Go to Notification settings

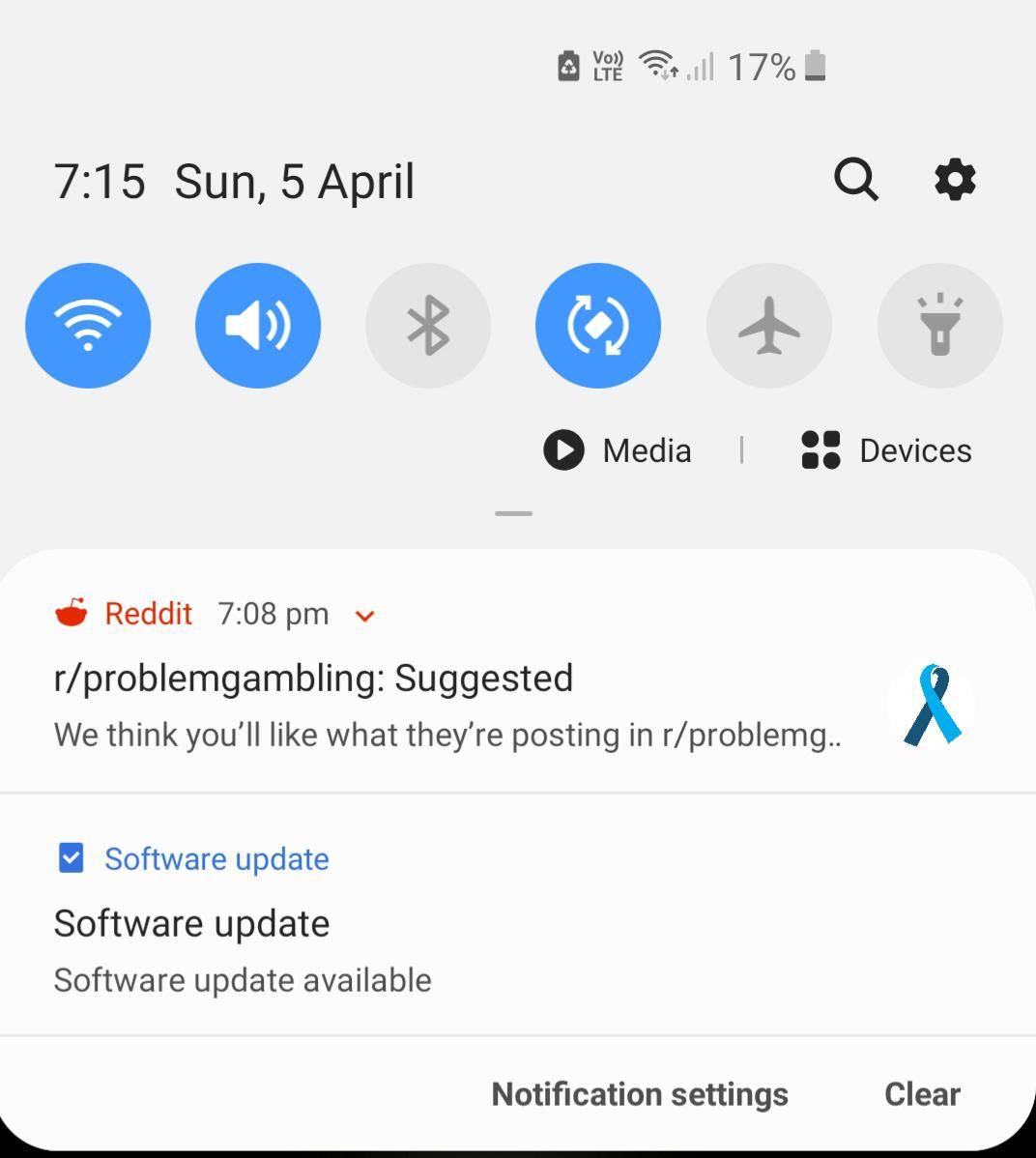pyautogui.click(x=640, y=1094)
